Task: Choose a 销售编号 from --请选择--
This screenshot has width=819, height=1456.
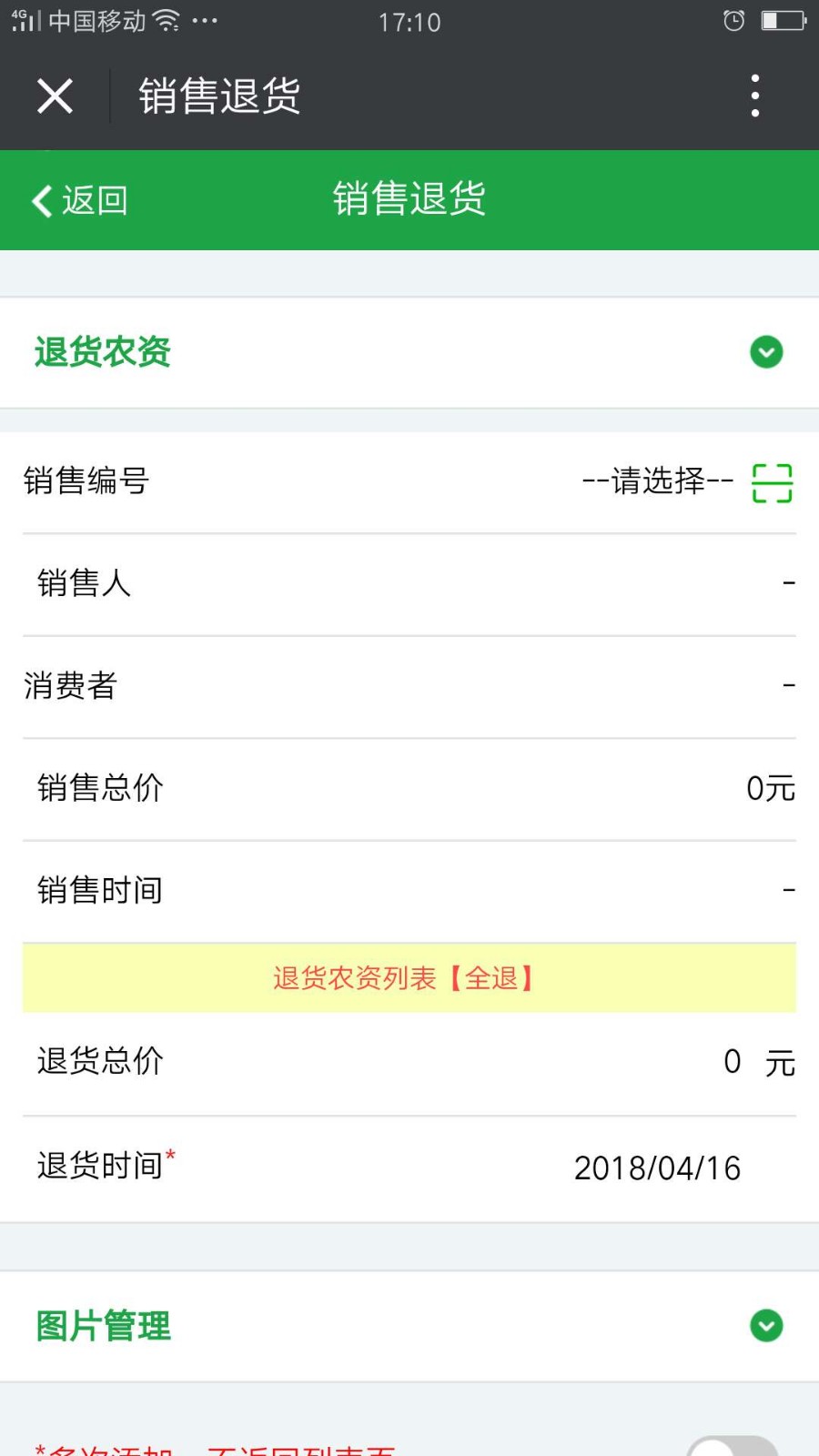Action: coord(658,480)
